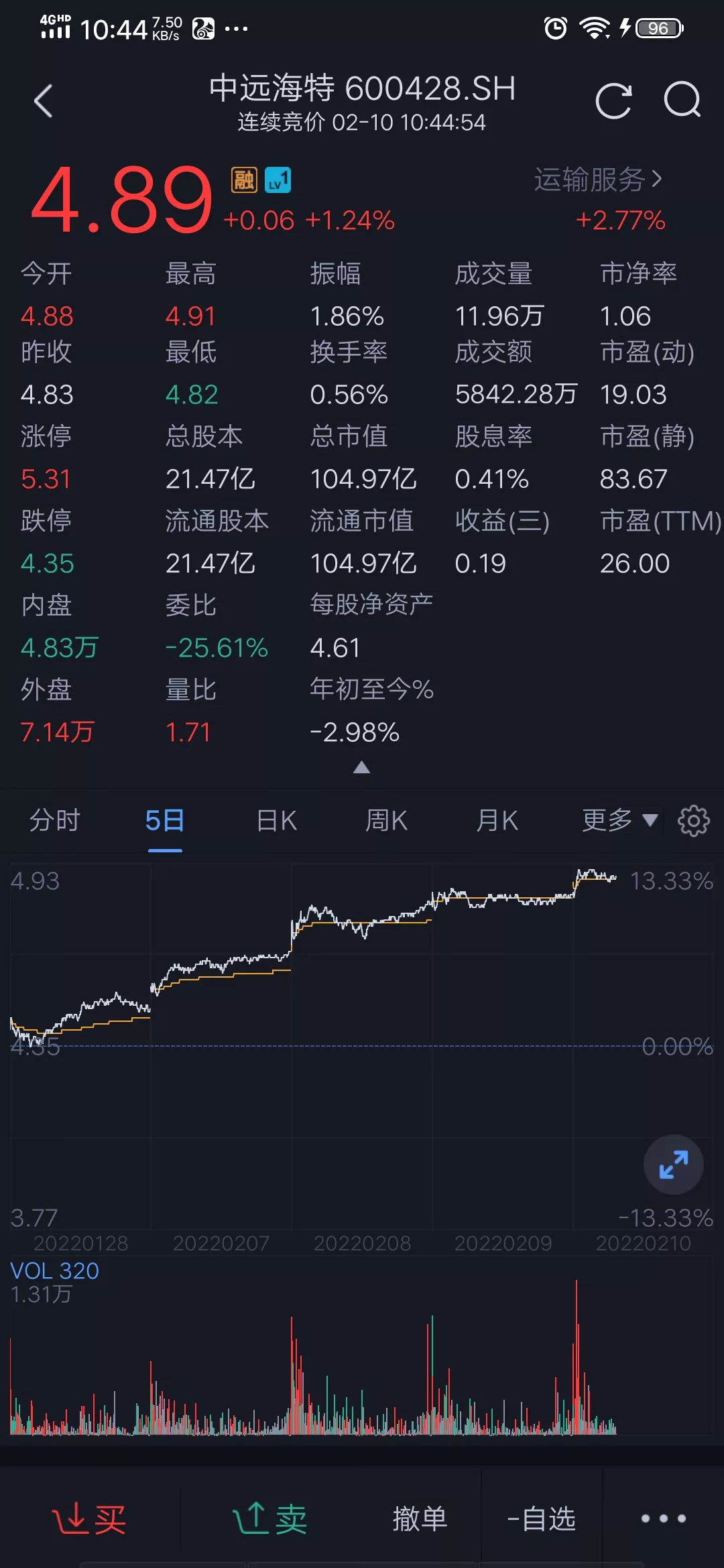Tap the 融 margin trading badge
The width and height of the screenshot is (724, 1568).
pyautogui.click(x=244, y=180)
